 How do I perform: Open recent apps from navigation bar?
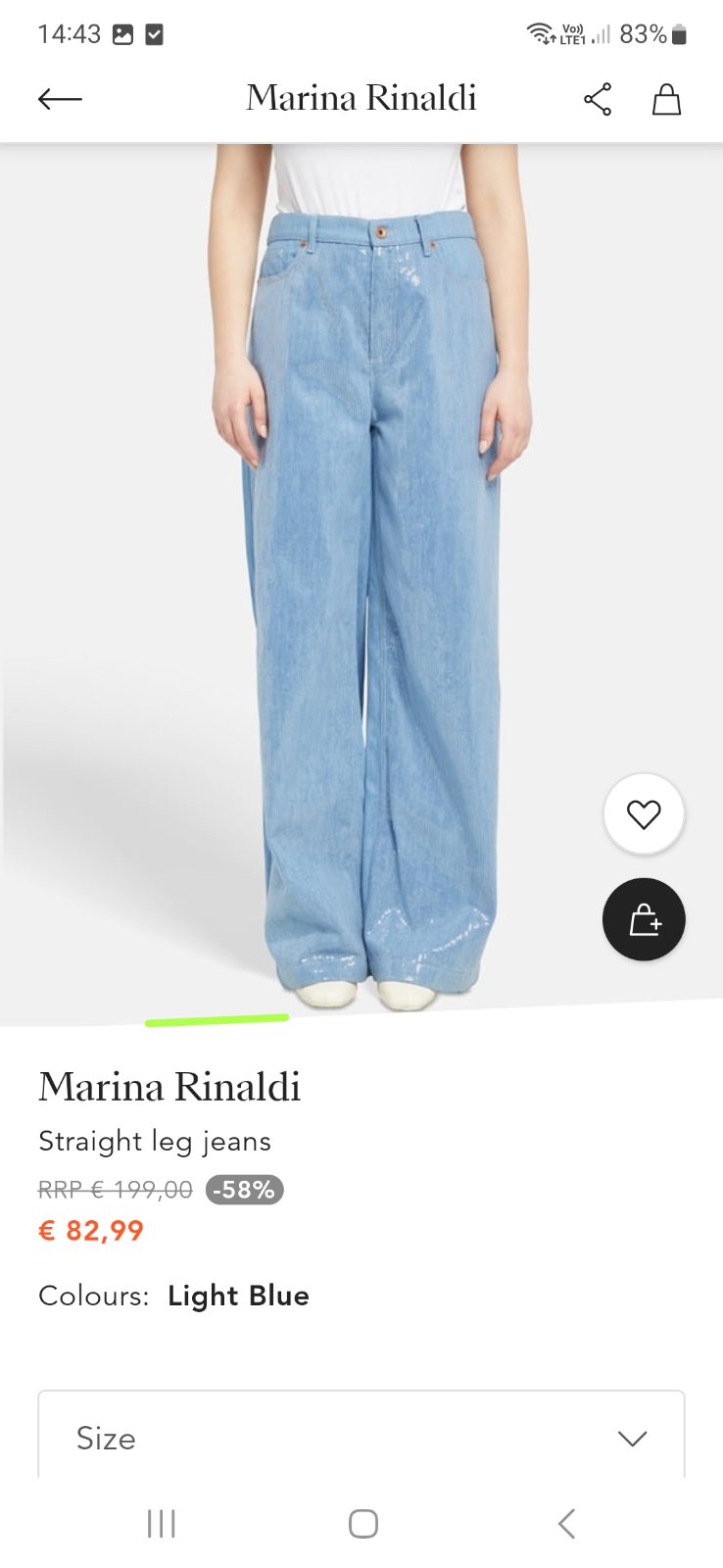click(161, 1524)
